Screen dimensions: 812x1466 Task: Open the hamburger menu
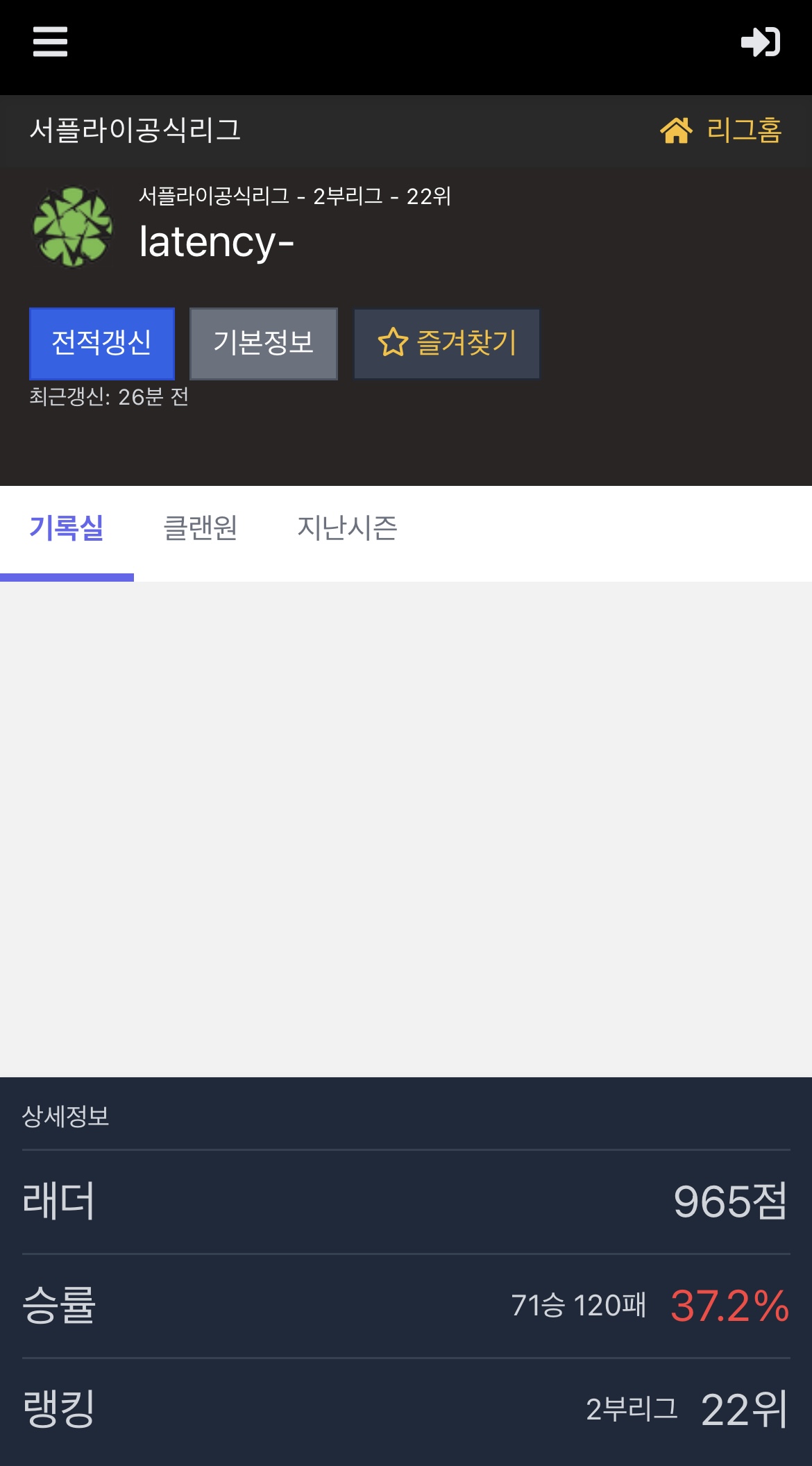(50, 42)
